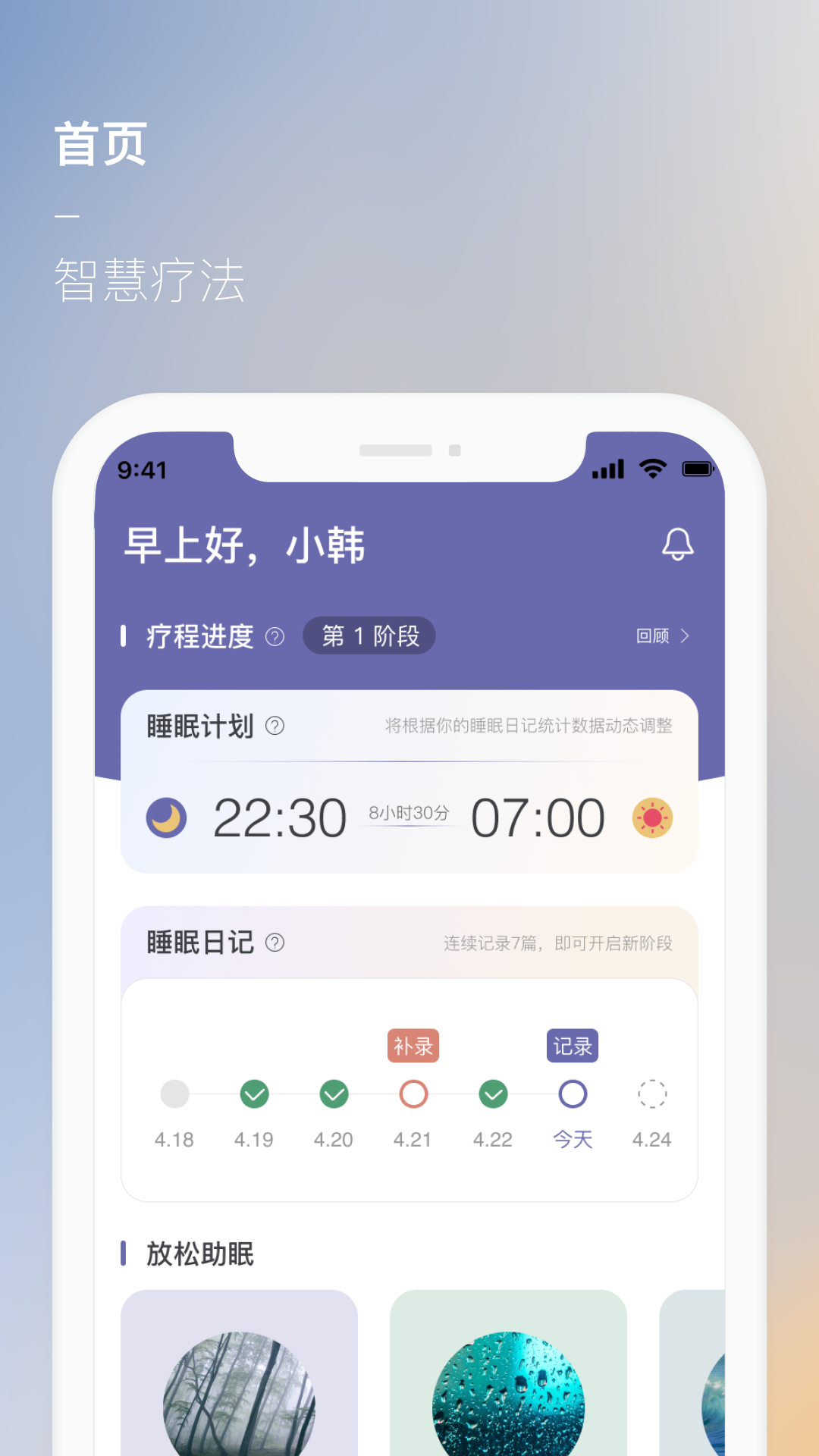Click the moon icon beside 22:30
This screenshot has width=819, height=1456.
(x=166, y=818)
